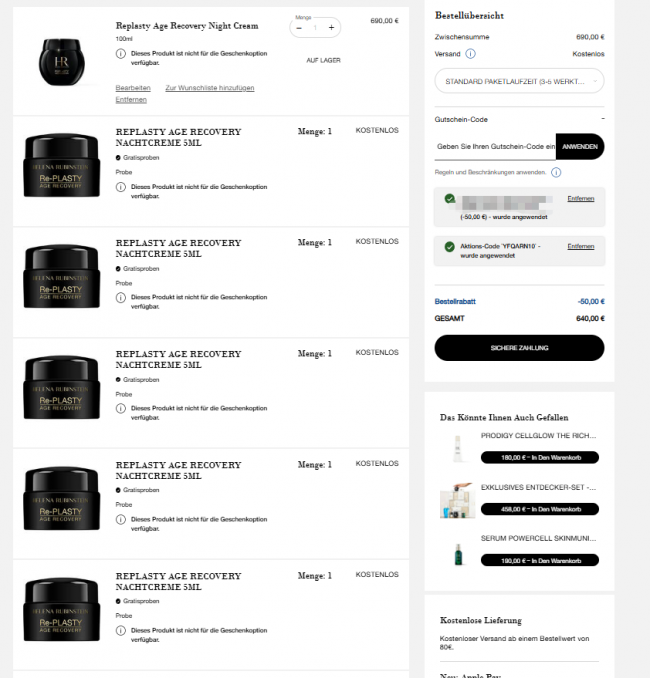This screenshot has height=678, width=650.
Task: Add Serum Powercell Skinmunity for 190,00 € to cart
Action: pos(539,560)
